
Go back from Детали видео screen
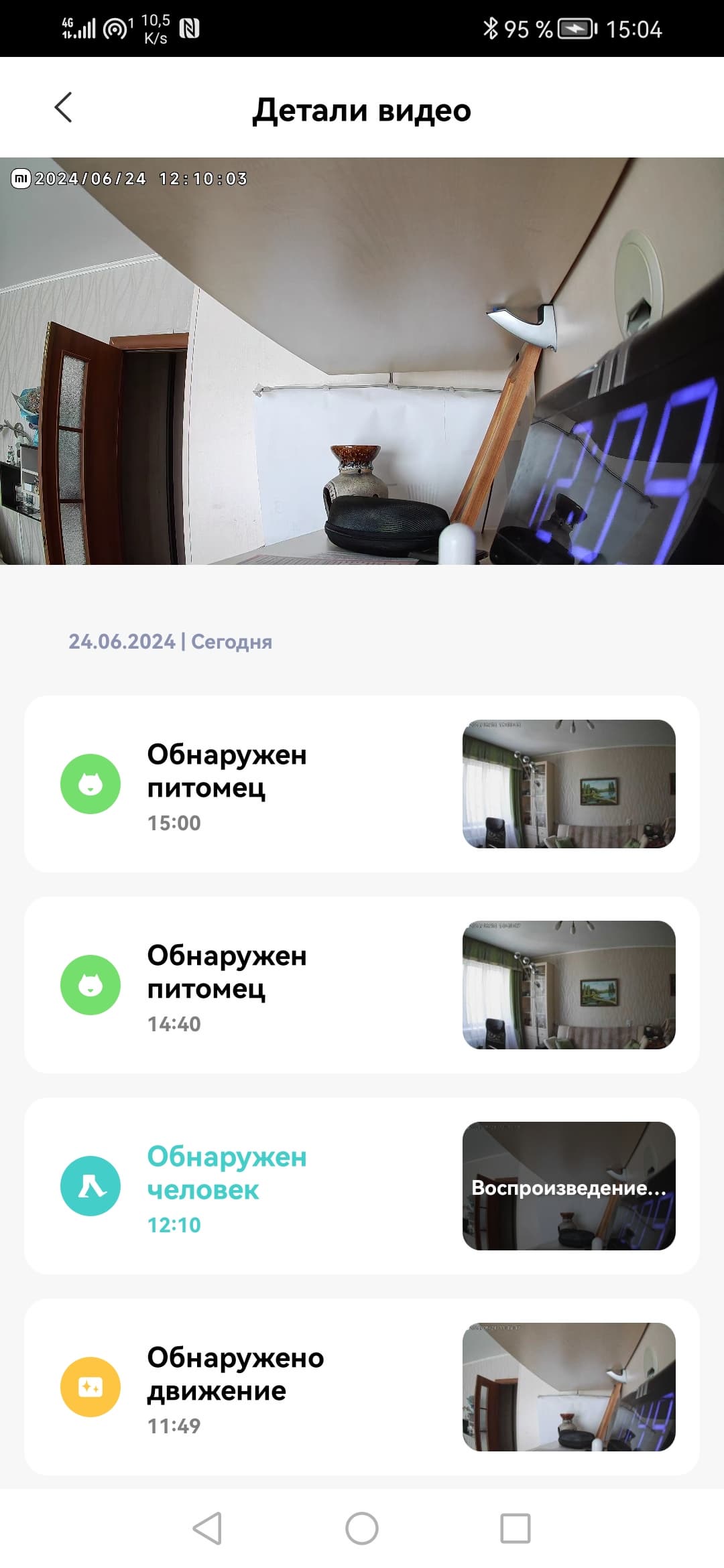point(63,108)
